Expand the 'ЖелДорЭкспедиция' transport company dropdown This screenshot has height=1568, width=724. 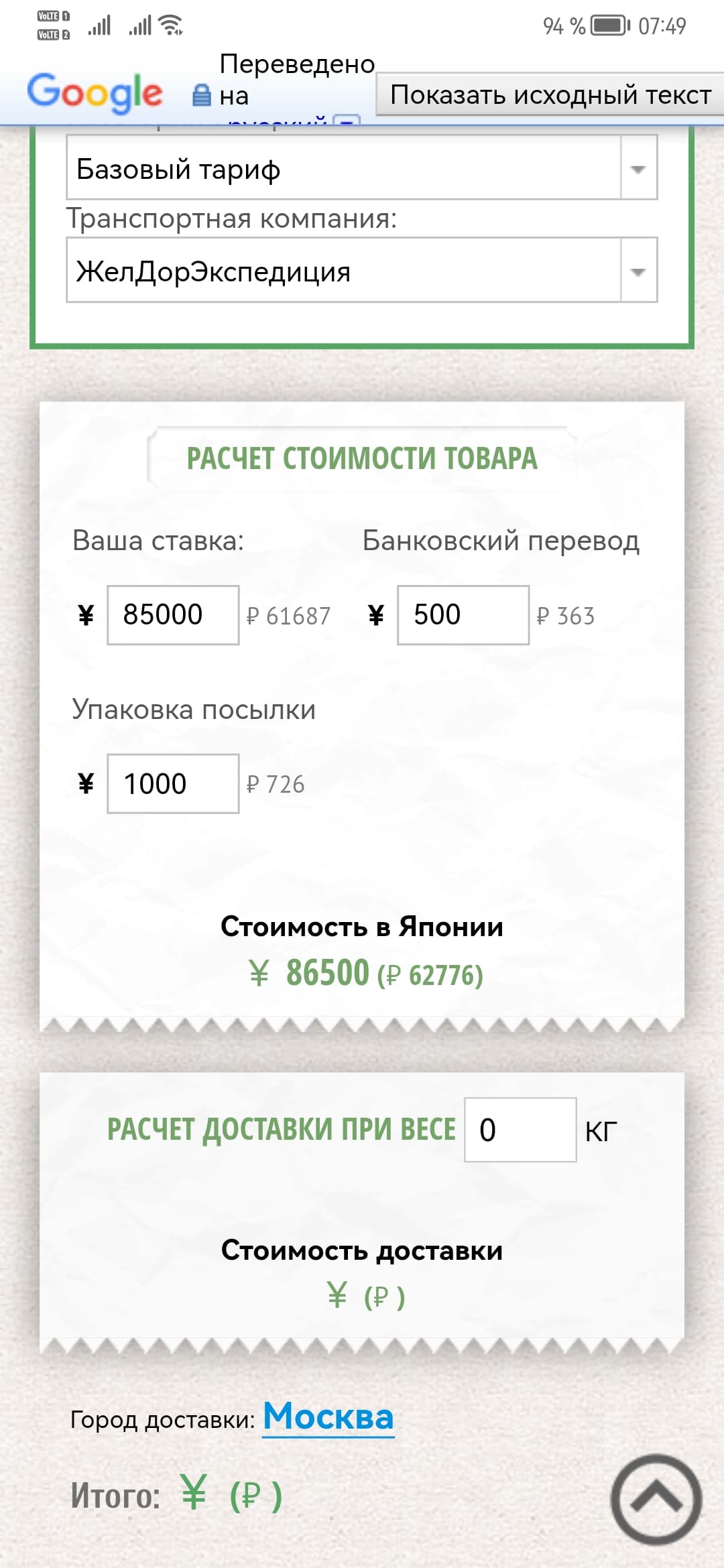pos(361,270)
